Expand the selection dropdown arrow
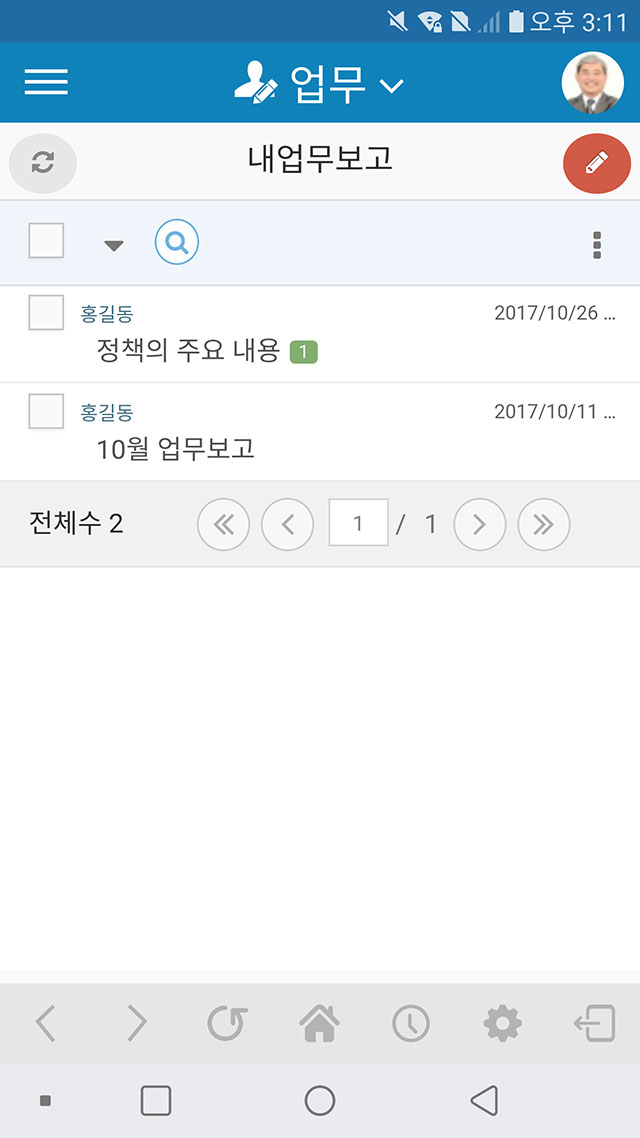This screenshot has width=640, height=1138. coord(113,246)
